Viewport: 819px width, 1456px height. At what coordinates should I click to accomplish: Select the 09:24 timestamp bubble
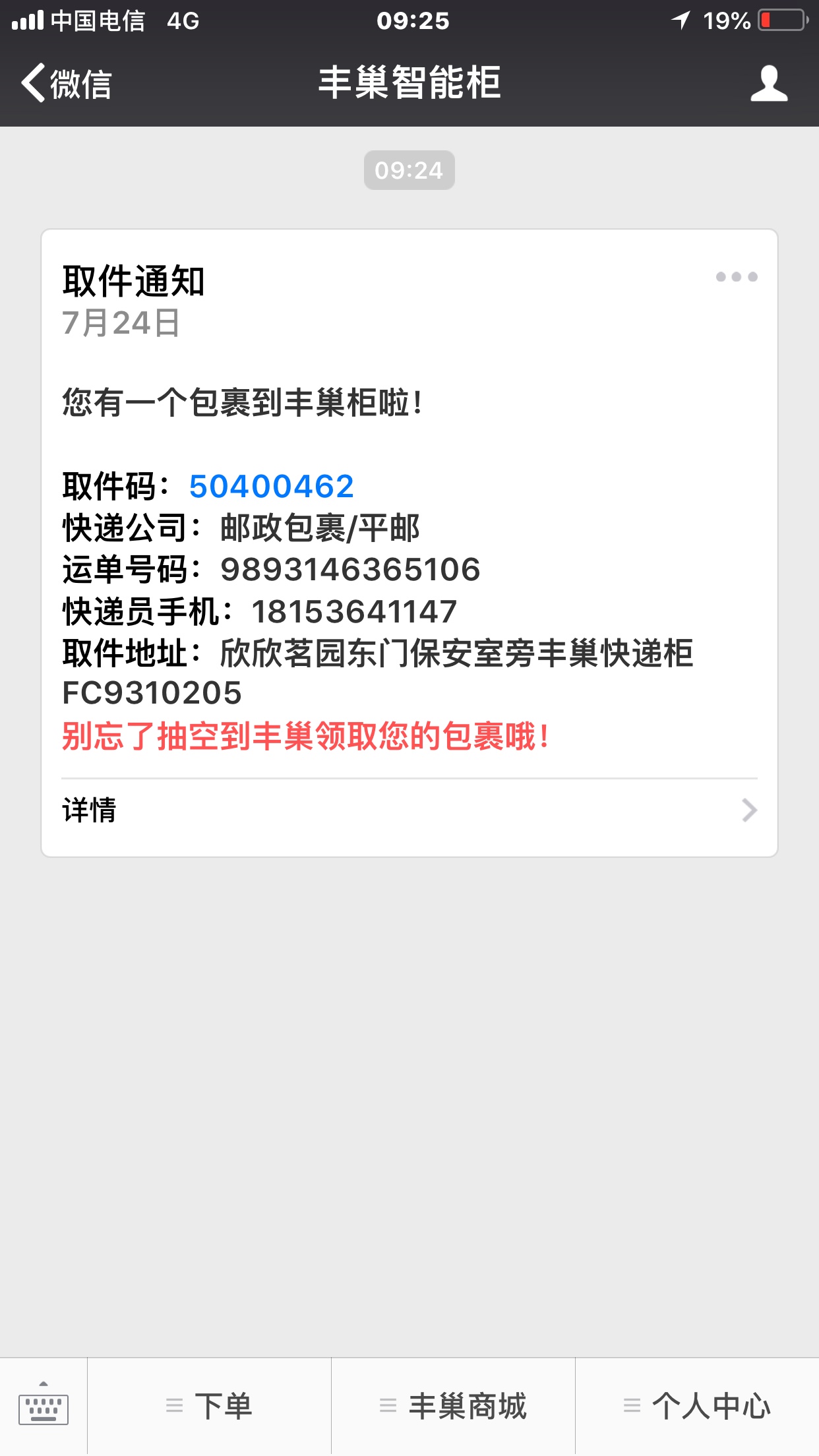(x=409, y=170)
